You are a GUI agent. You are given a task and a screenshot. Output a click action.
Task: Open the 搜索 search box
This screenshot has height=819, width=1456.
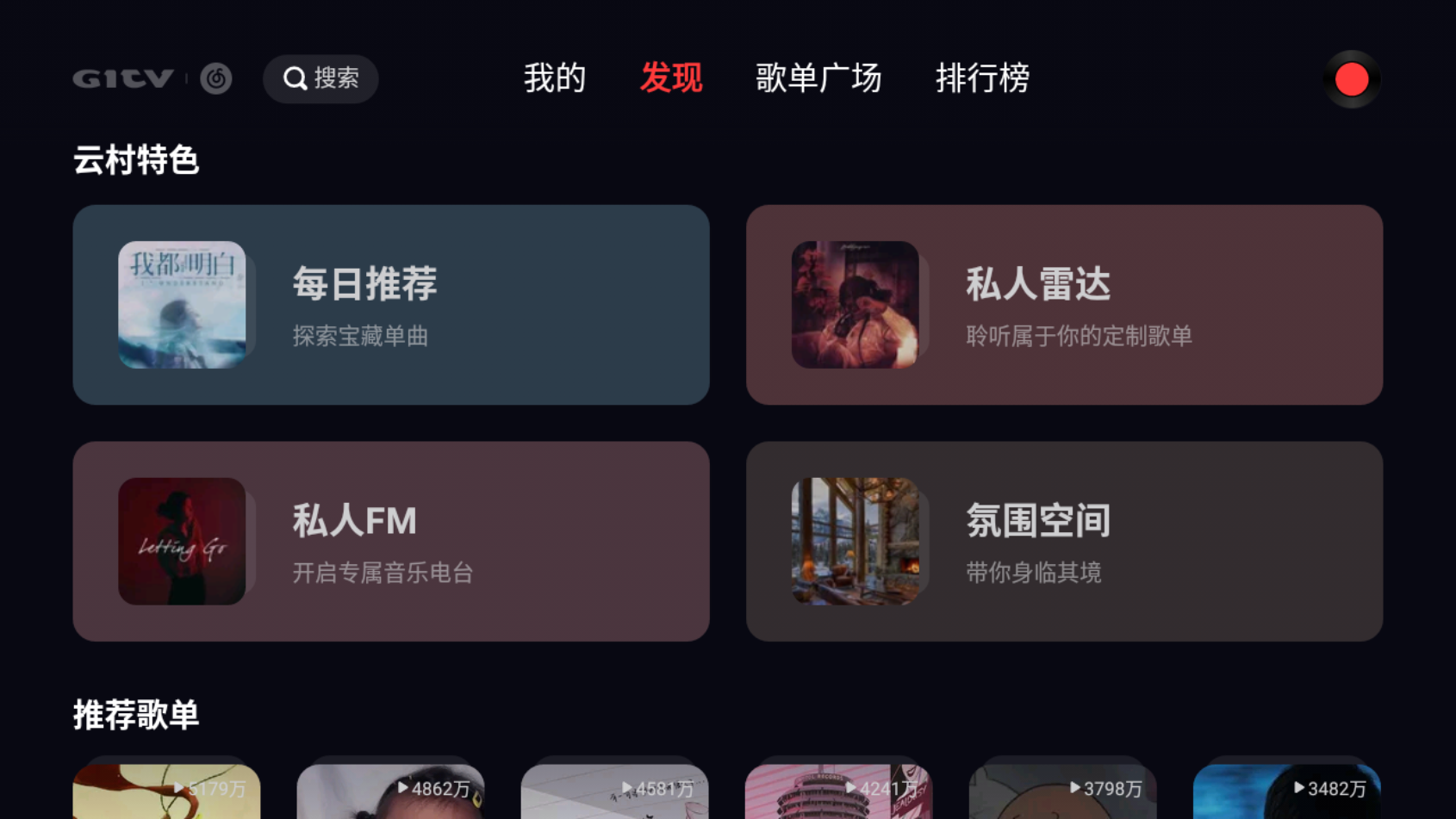(x=320, y=79)
